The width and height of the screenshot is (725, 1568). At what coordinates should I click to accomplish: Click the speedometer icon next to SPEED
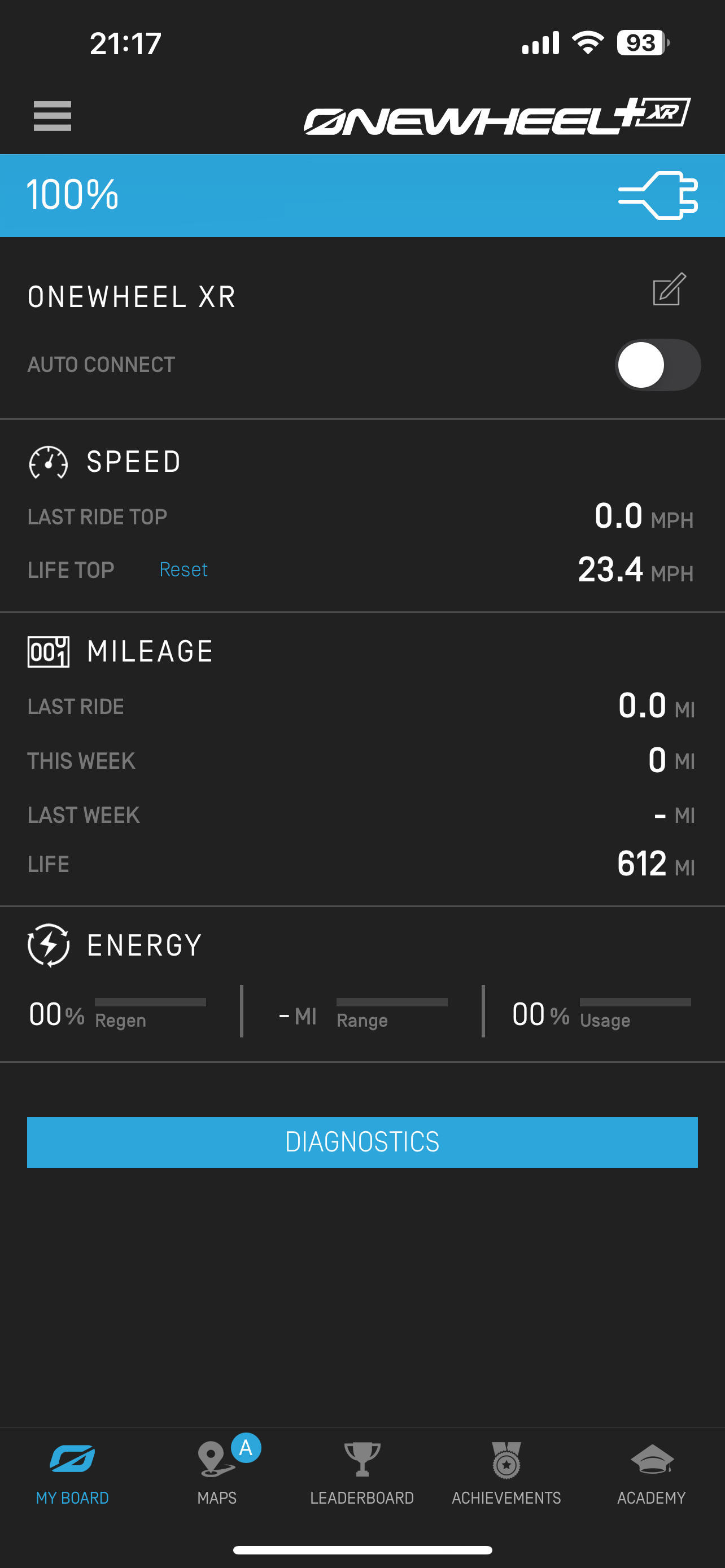pos(47,461)
